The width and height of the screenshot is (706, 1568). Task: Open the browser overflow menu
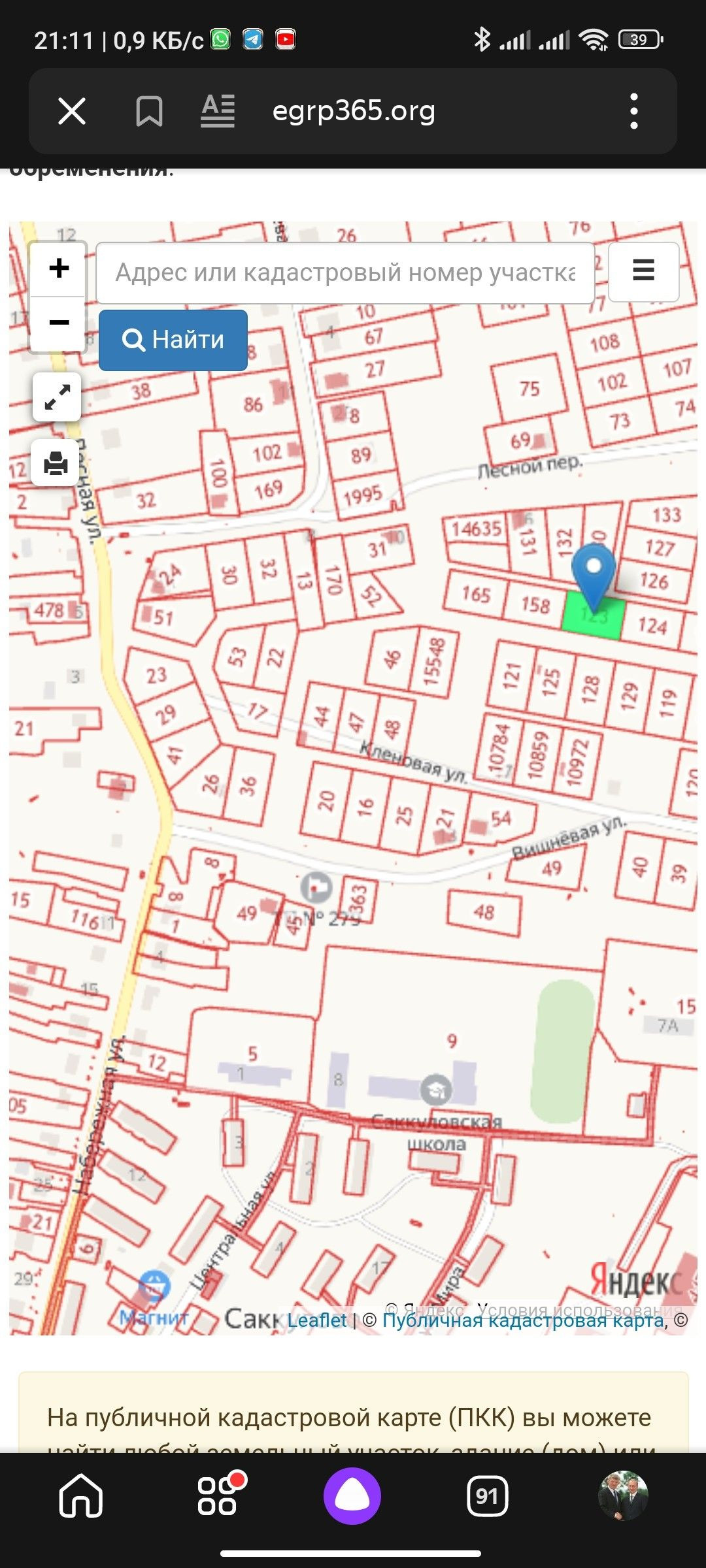[633, 111]
